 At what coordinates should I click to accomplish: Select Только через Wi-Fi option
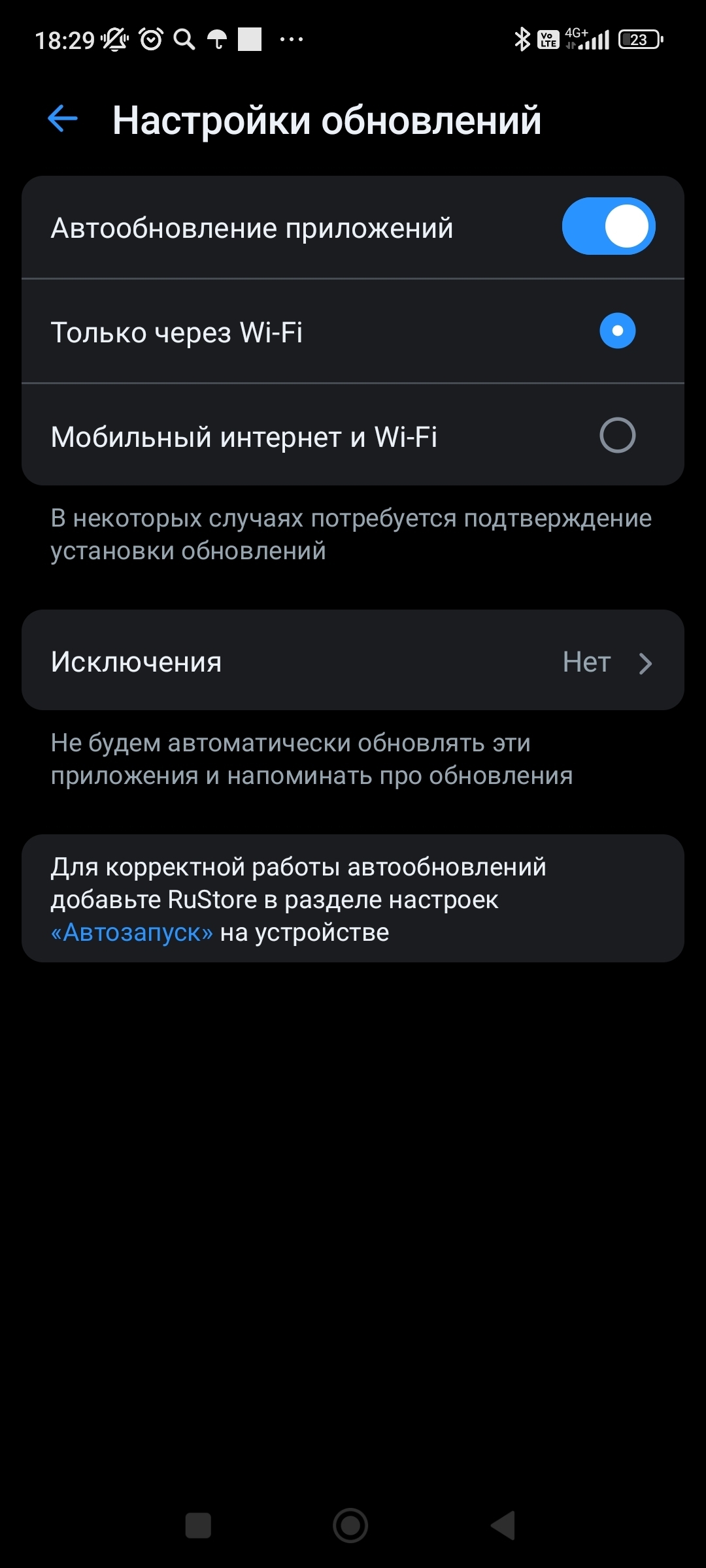pyautogui.click(x=617, y=331)
